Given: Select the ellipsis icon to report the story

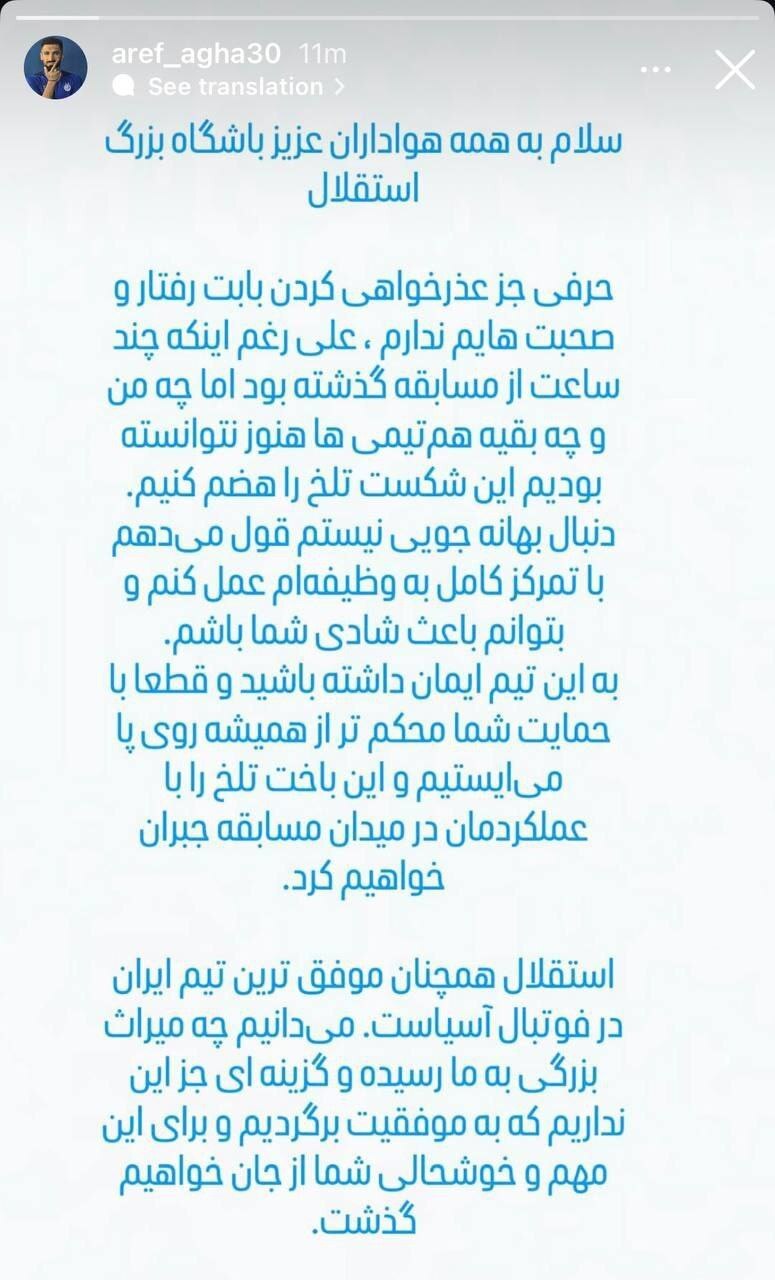Looking at the screenshot, I should [656, 68].
